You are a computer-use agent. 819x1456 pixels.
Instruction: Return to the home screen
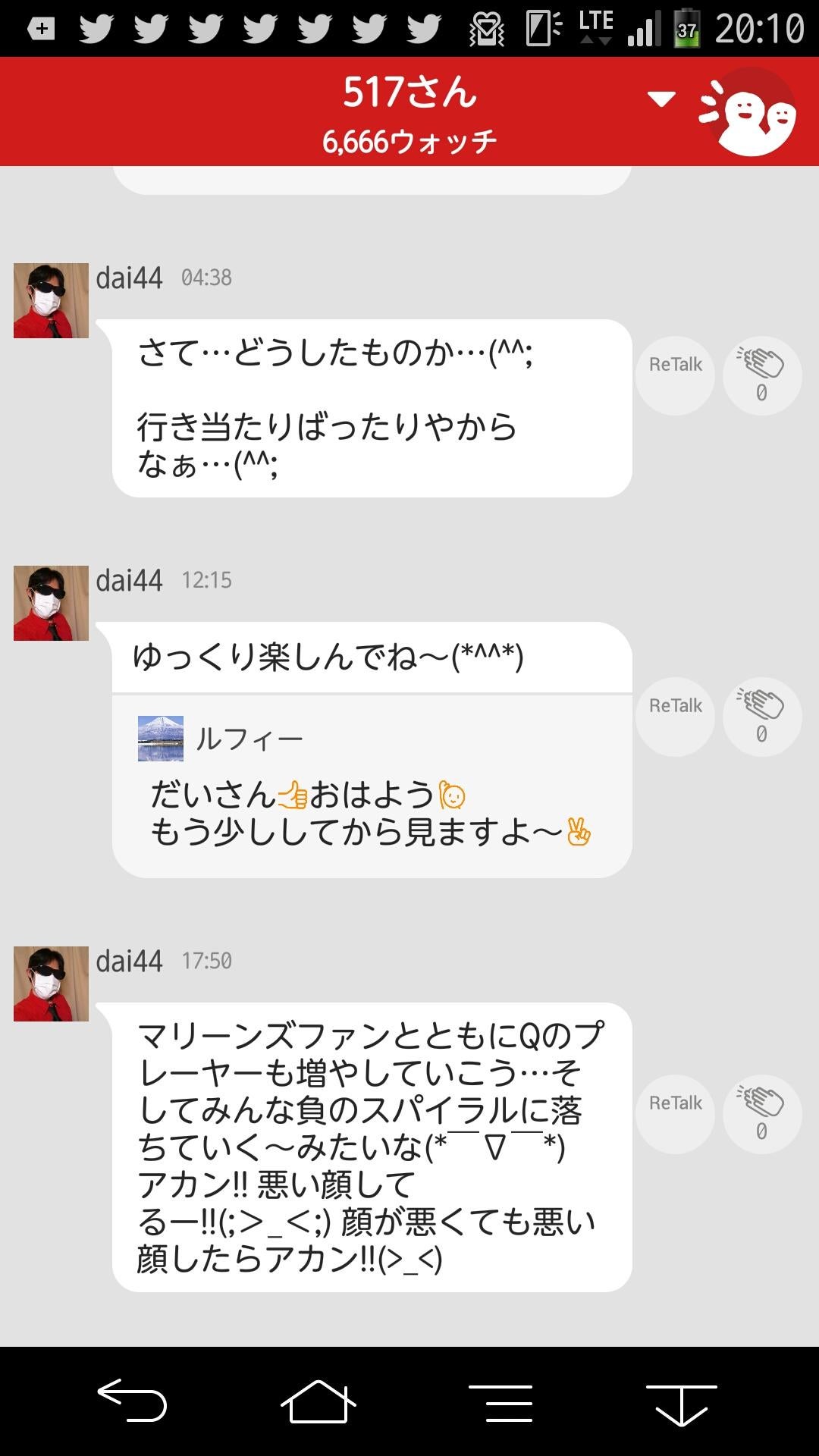(x=318, y=1401)
